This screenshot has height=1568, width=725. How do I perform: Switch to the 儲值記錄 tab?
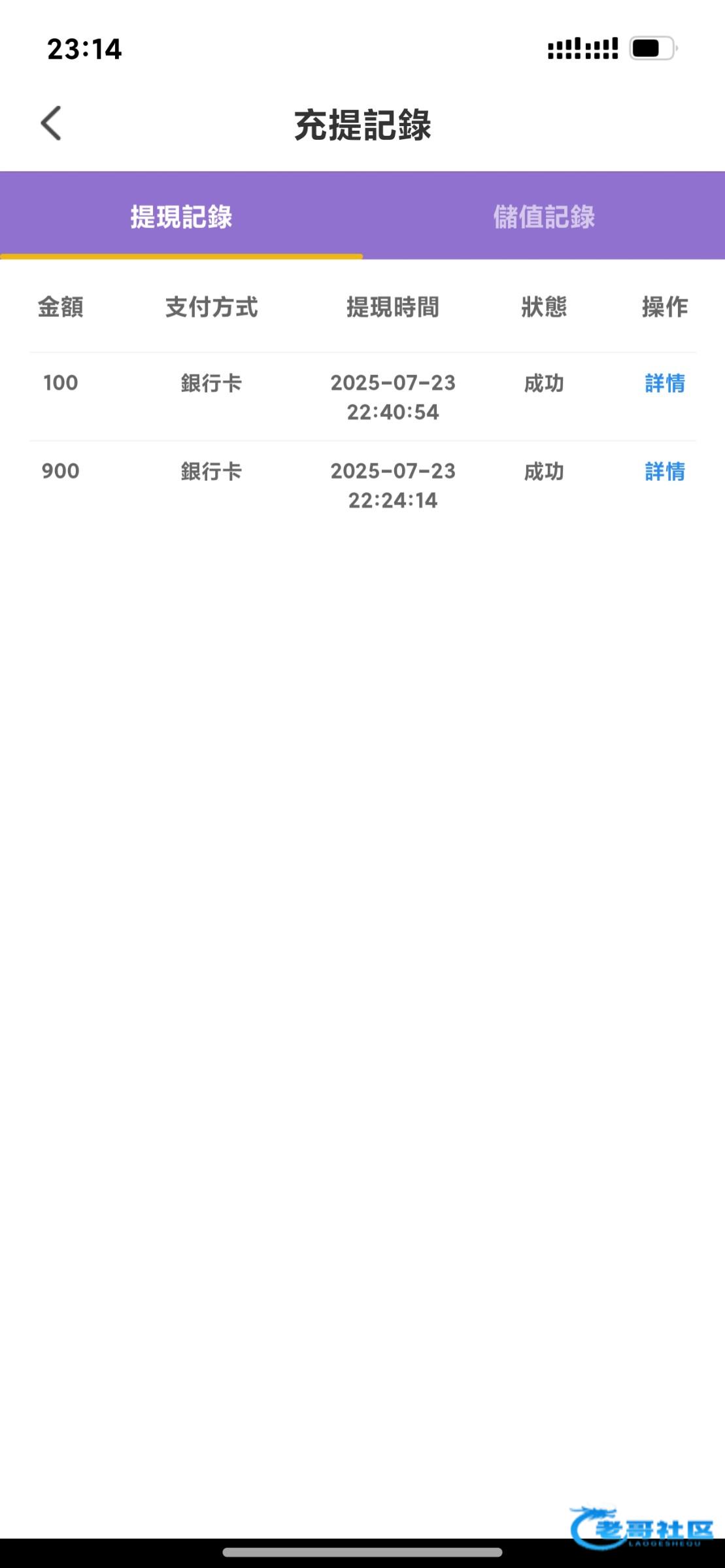tap(544, 217)
